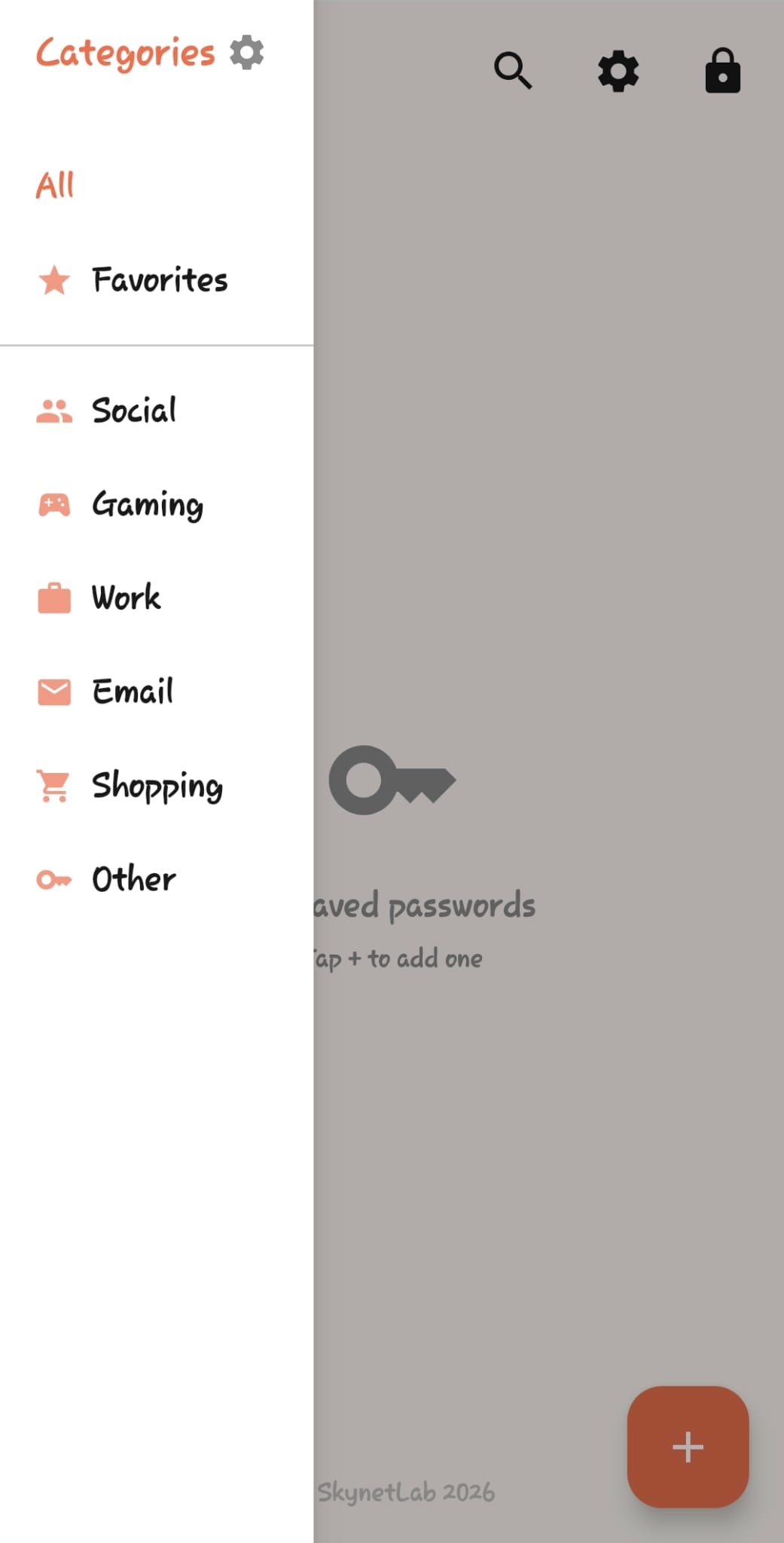784x1543 pixels.
Task: Select the Favorites star icon
Action: 53,280
